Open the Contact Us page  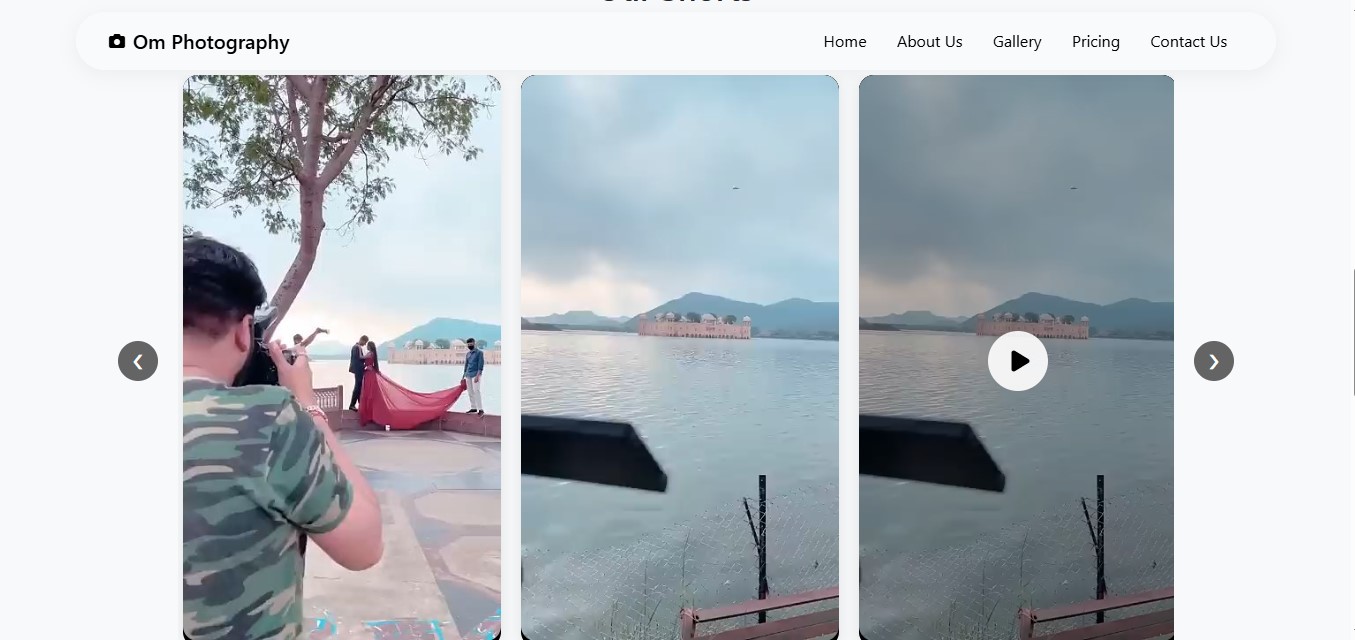coord(1188,42)
